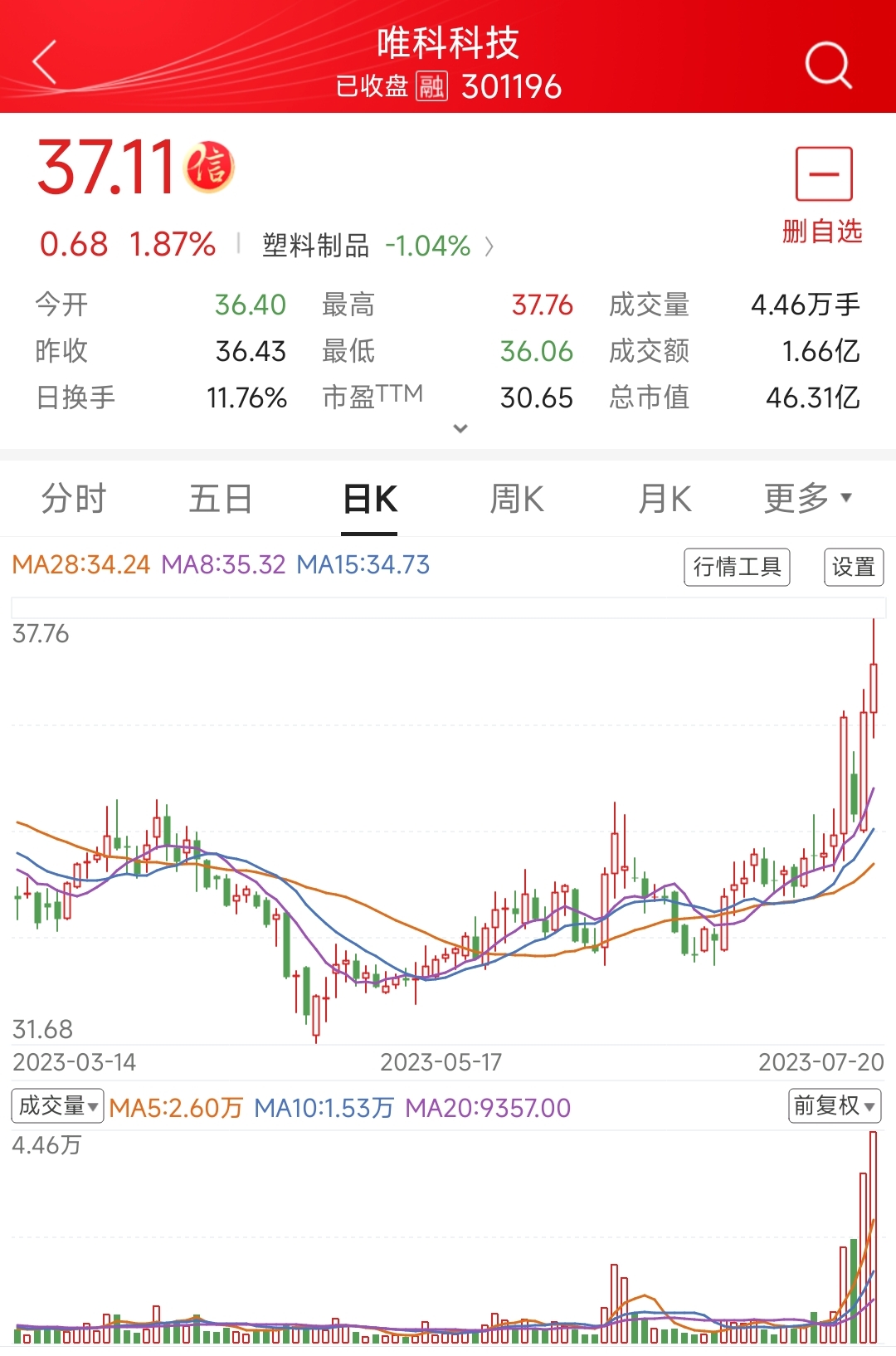The width and height of the screenshot is (896, 1356).
Task: Expand the 前复权 dropdown arrow
Action: coord(868,1105)
